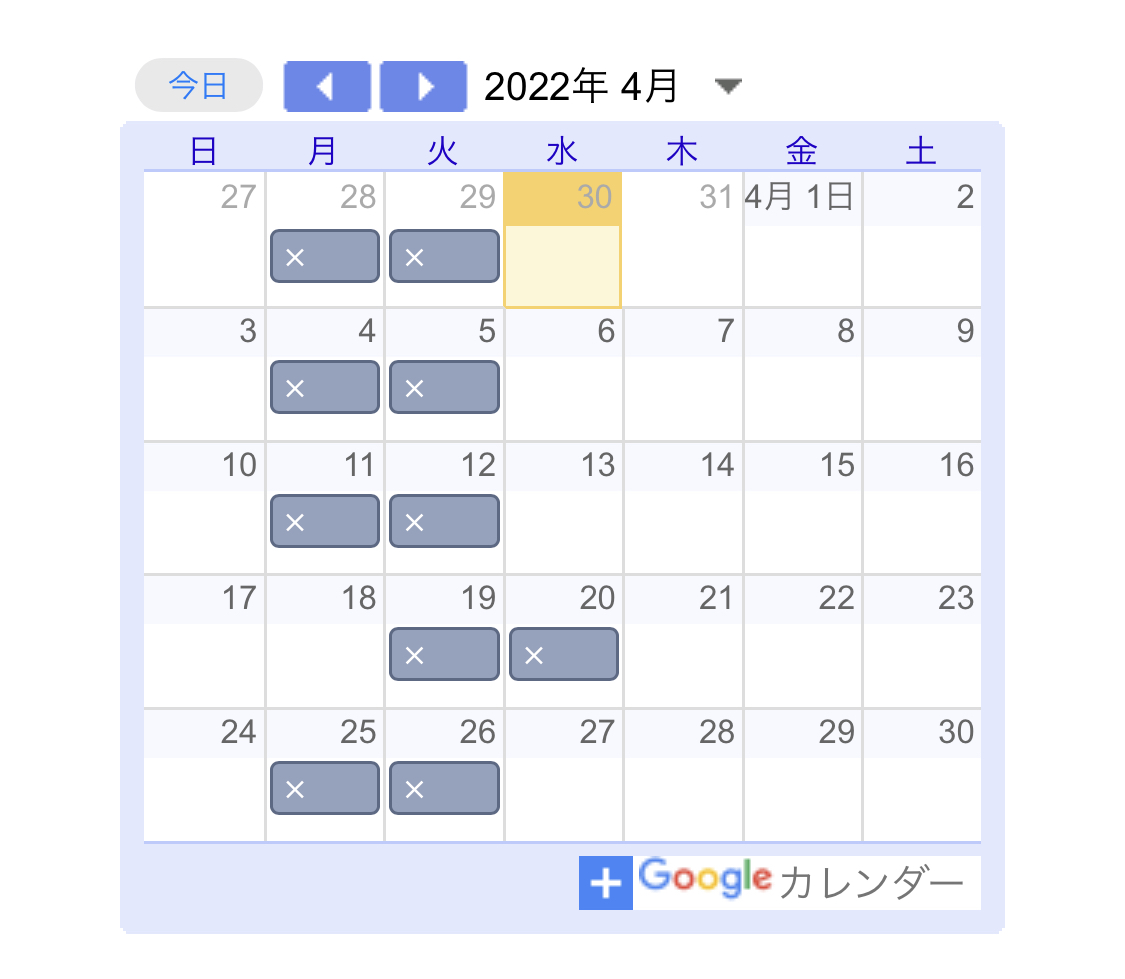The width and height of the screenshot is (1125, 979).
Task: Open the × event on March 29
Action: (x=444, y=257)
